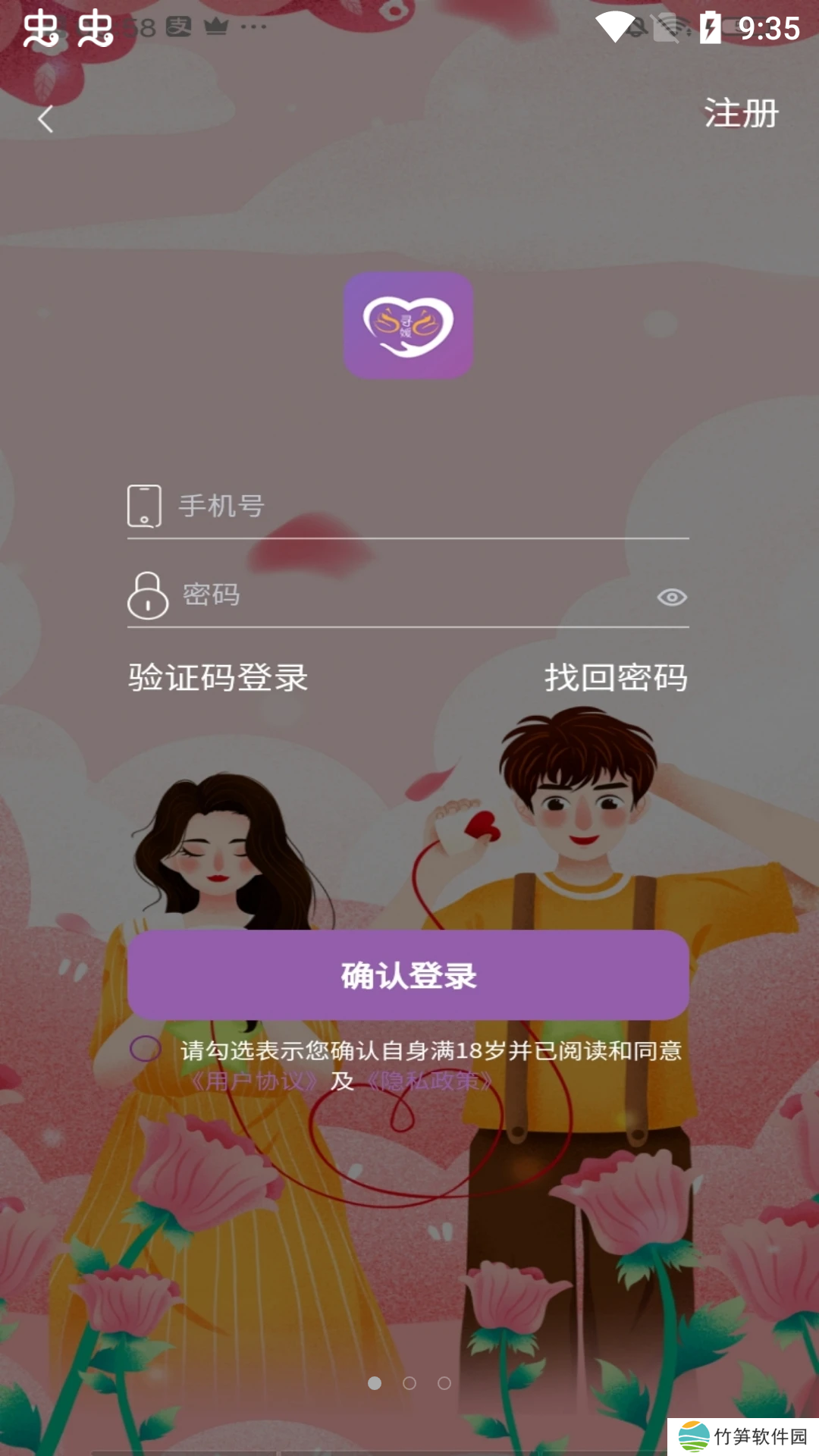Check the age and agreement checkbox

click(146, 1049)
